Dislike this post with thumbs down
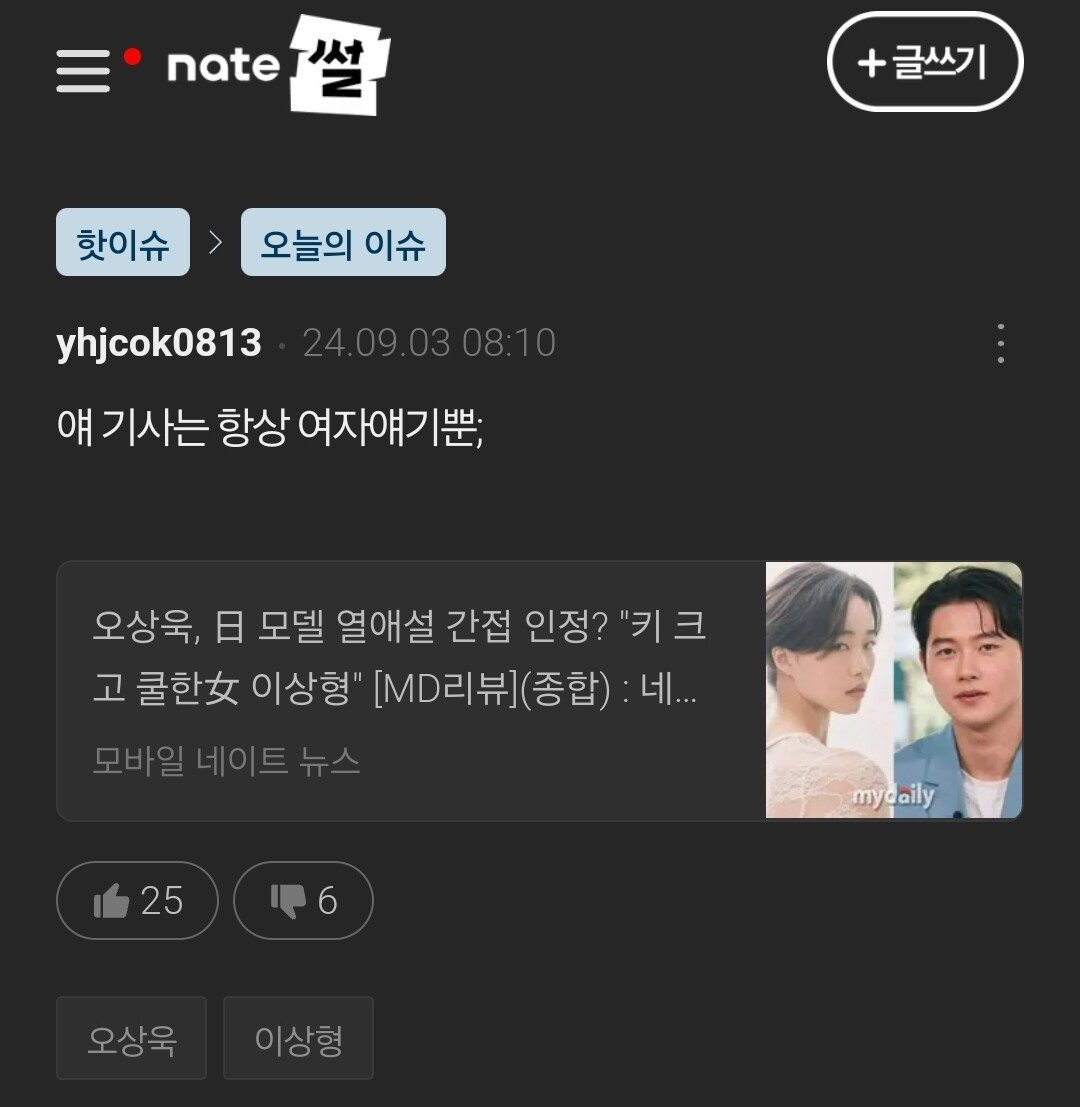This screenshot has width=1080, height=1107. point(303,901)
